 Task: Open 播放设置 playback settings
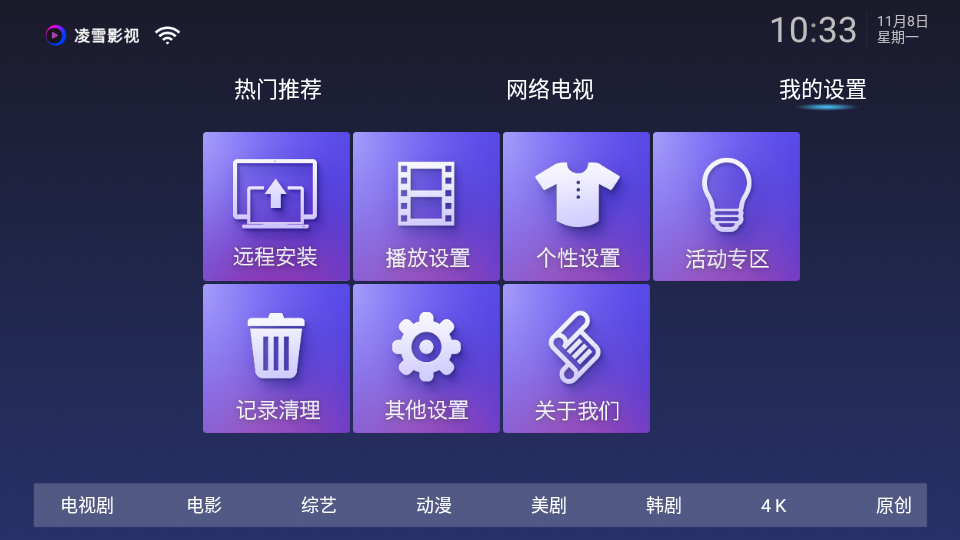coord(426,206)
